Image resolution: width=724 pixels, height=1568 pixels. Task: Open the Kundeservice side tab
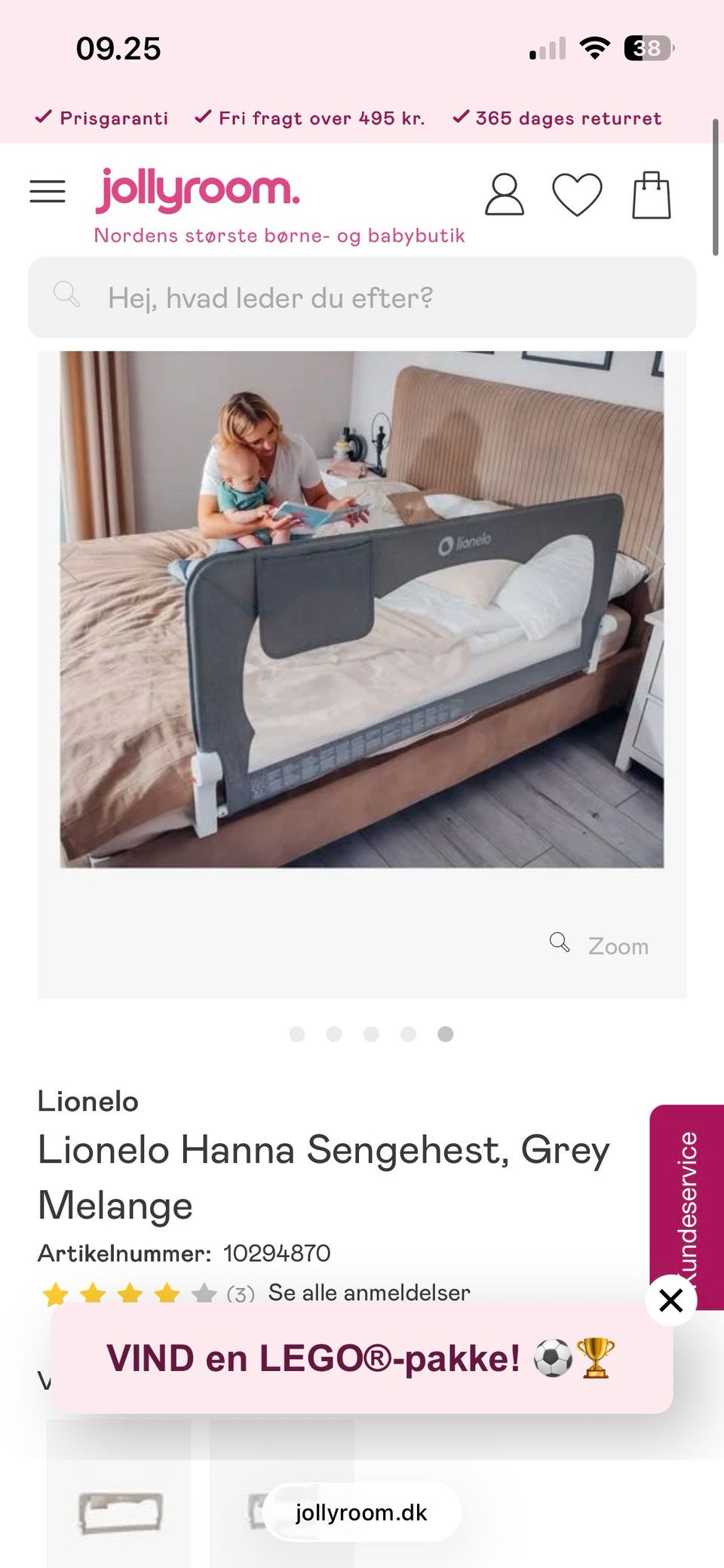[x=687, y=1207]
